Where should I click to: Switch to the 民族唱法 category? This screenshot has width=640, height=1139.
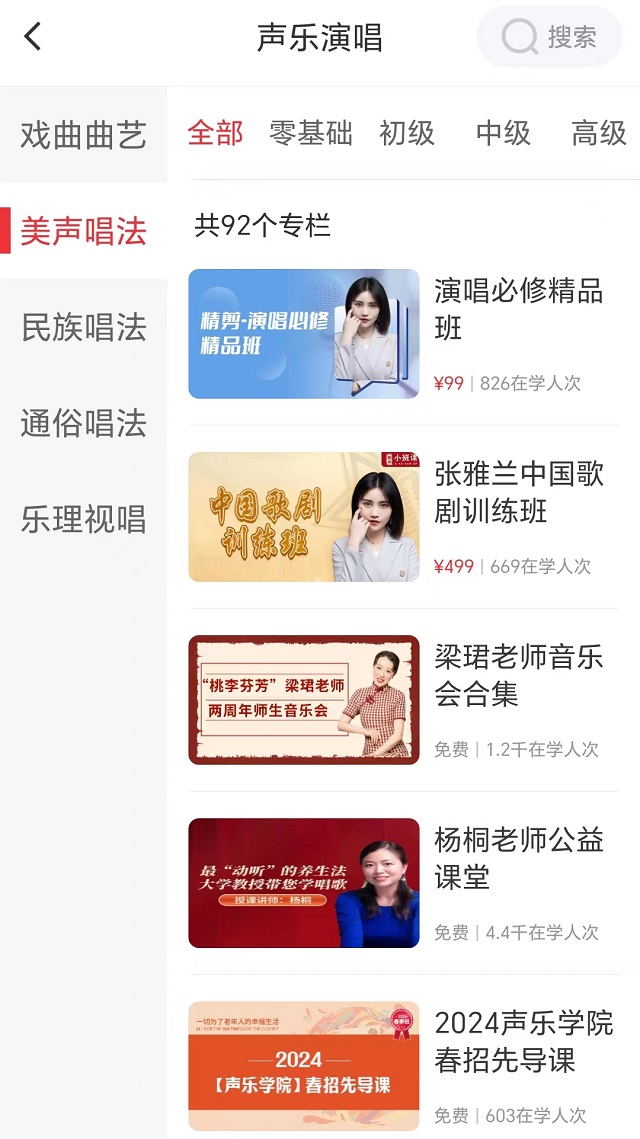83,327
